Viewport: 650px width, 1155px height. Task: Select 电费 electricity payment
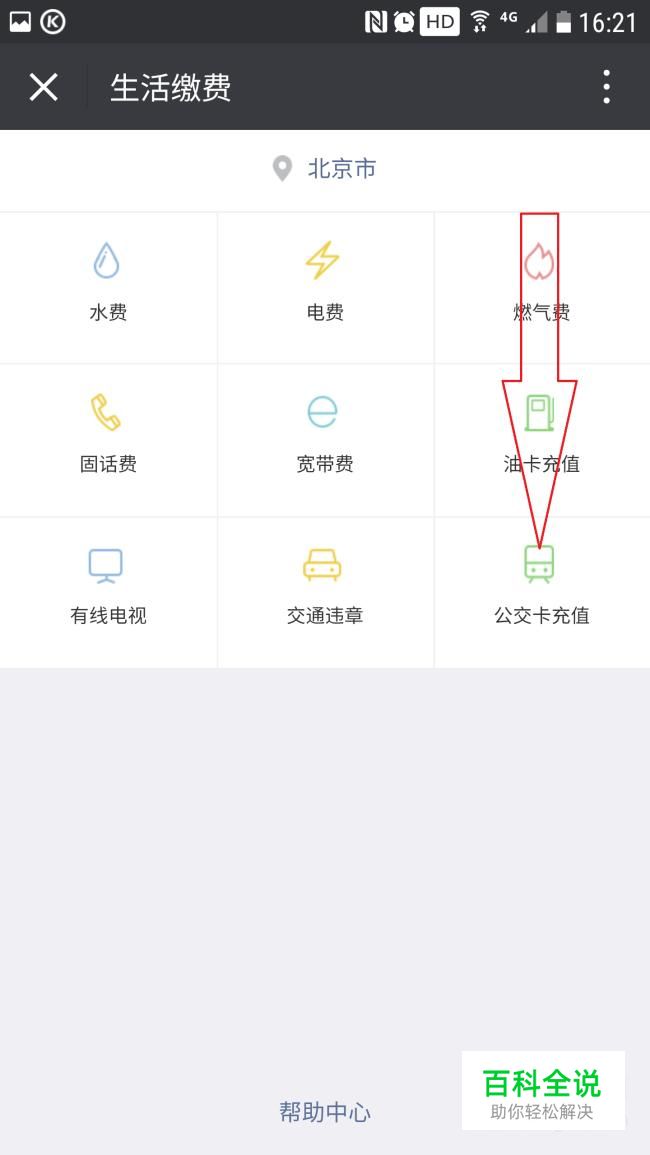point(325,288)
